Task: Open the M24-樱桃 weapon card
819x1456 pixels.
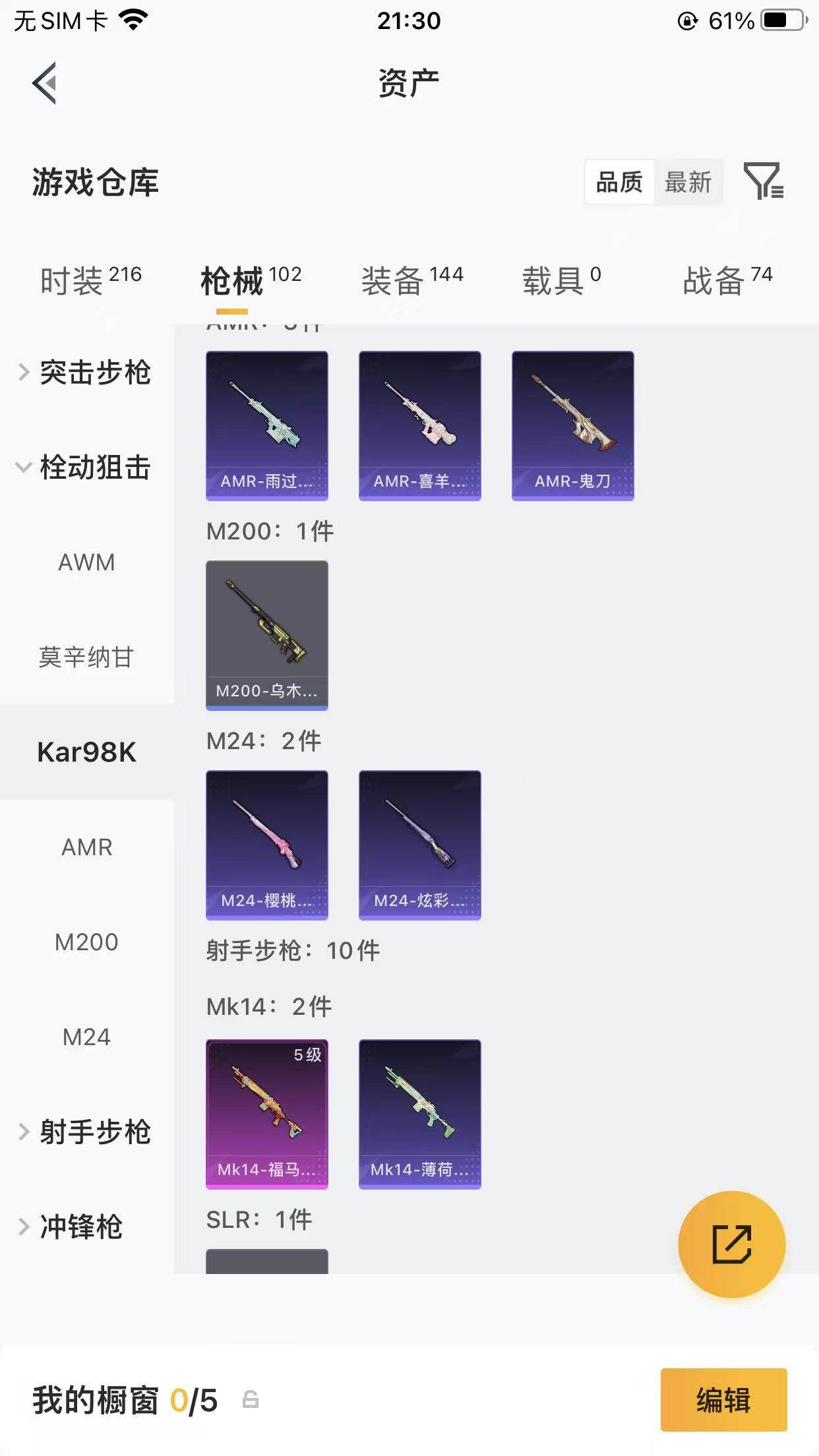Action: (266, 845)
